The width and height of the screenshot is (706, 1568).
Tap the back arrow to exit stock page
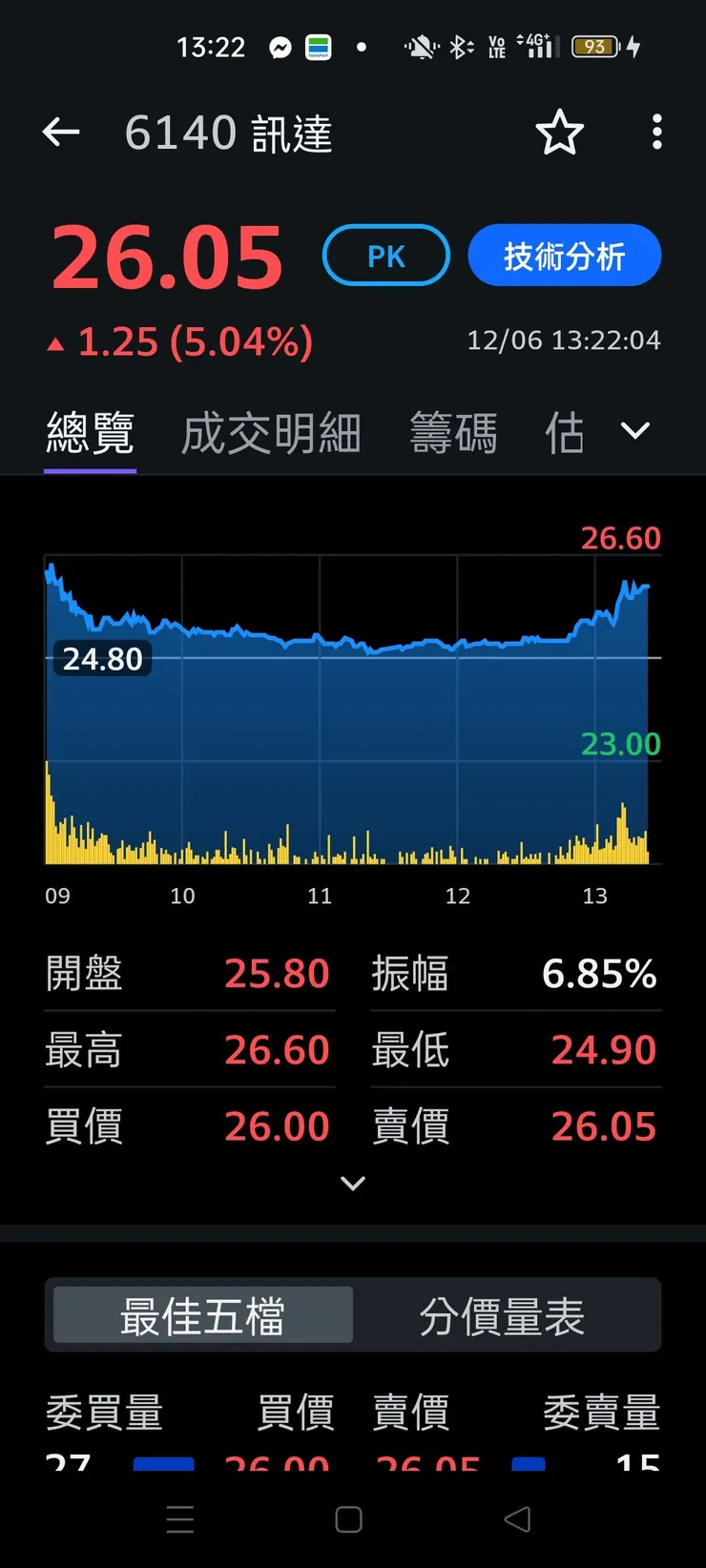point(61,133)
